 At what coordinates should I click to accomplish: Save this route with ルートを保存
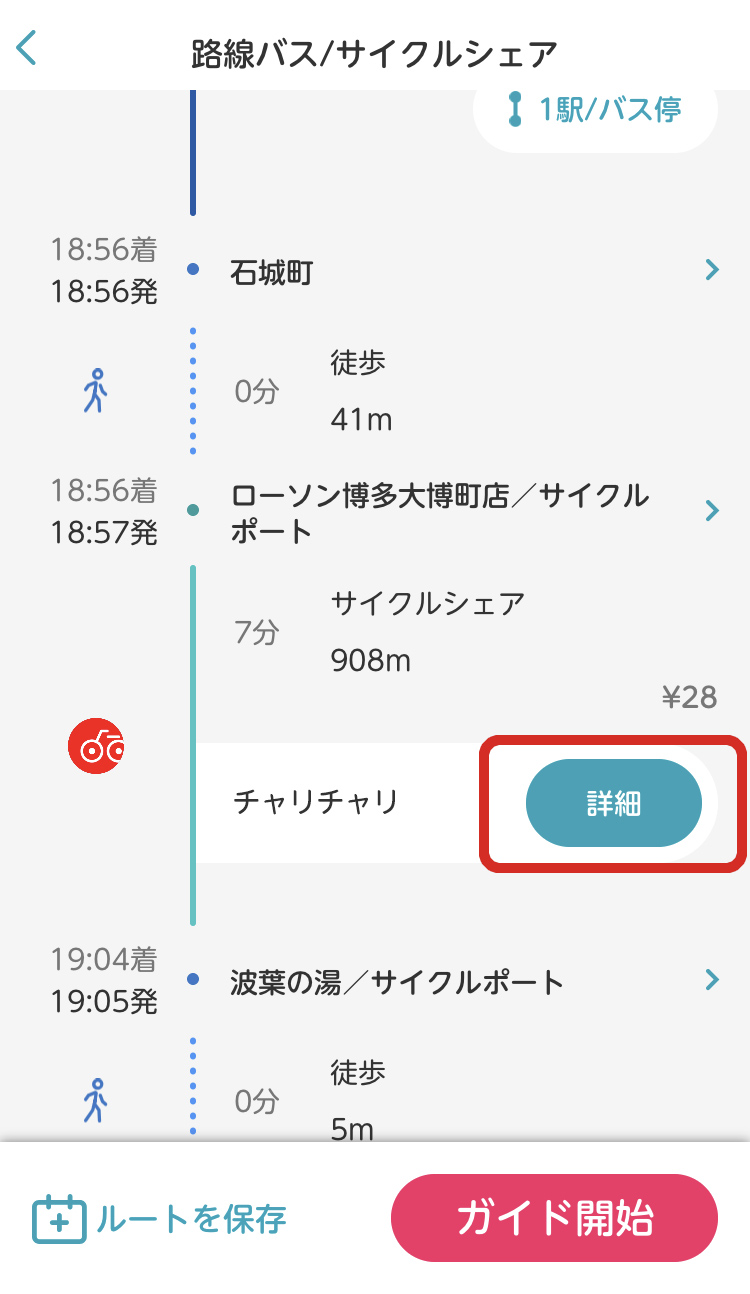tap(160, 1219)
